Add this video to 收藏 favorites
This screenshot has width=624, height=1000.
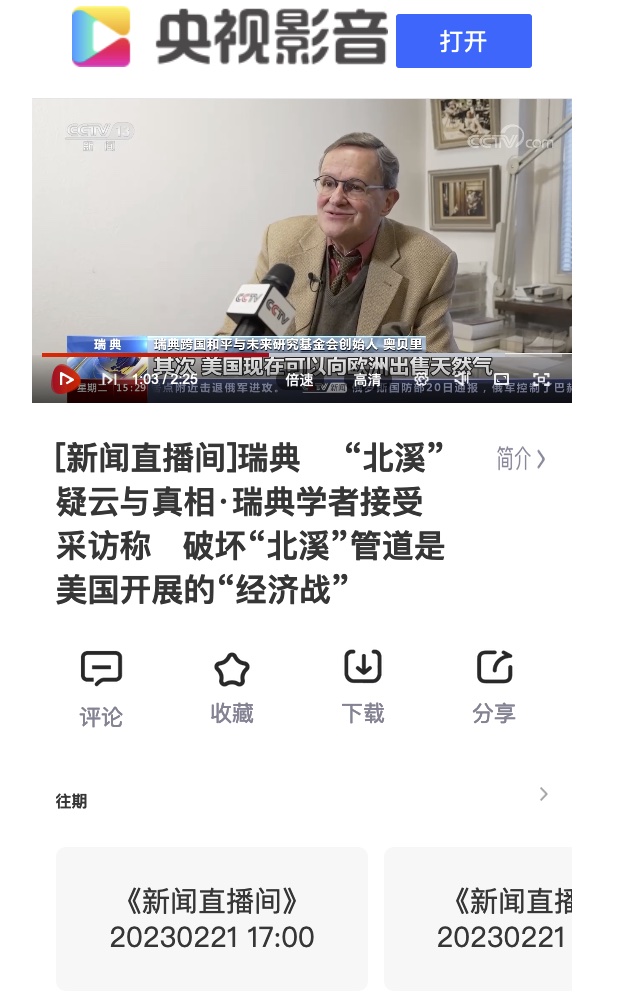232,688
